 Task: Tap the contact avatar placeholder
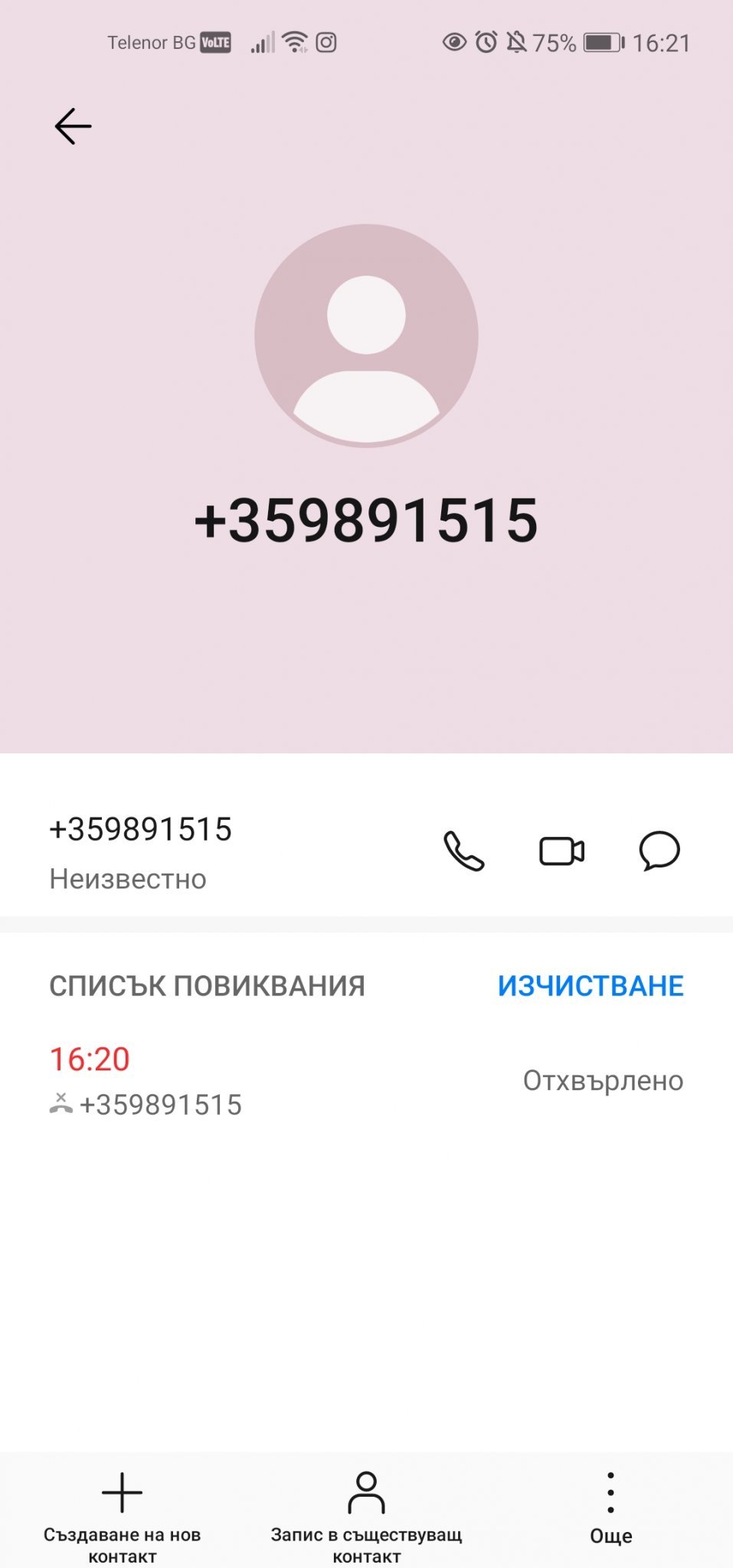point(366,335)
